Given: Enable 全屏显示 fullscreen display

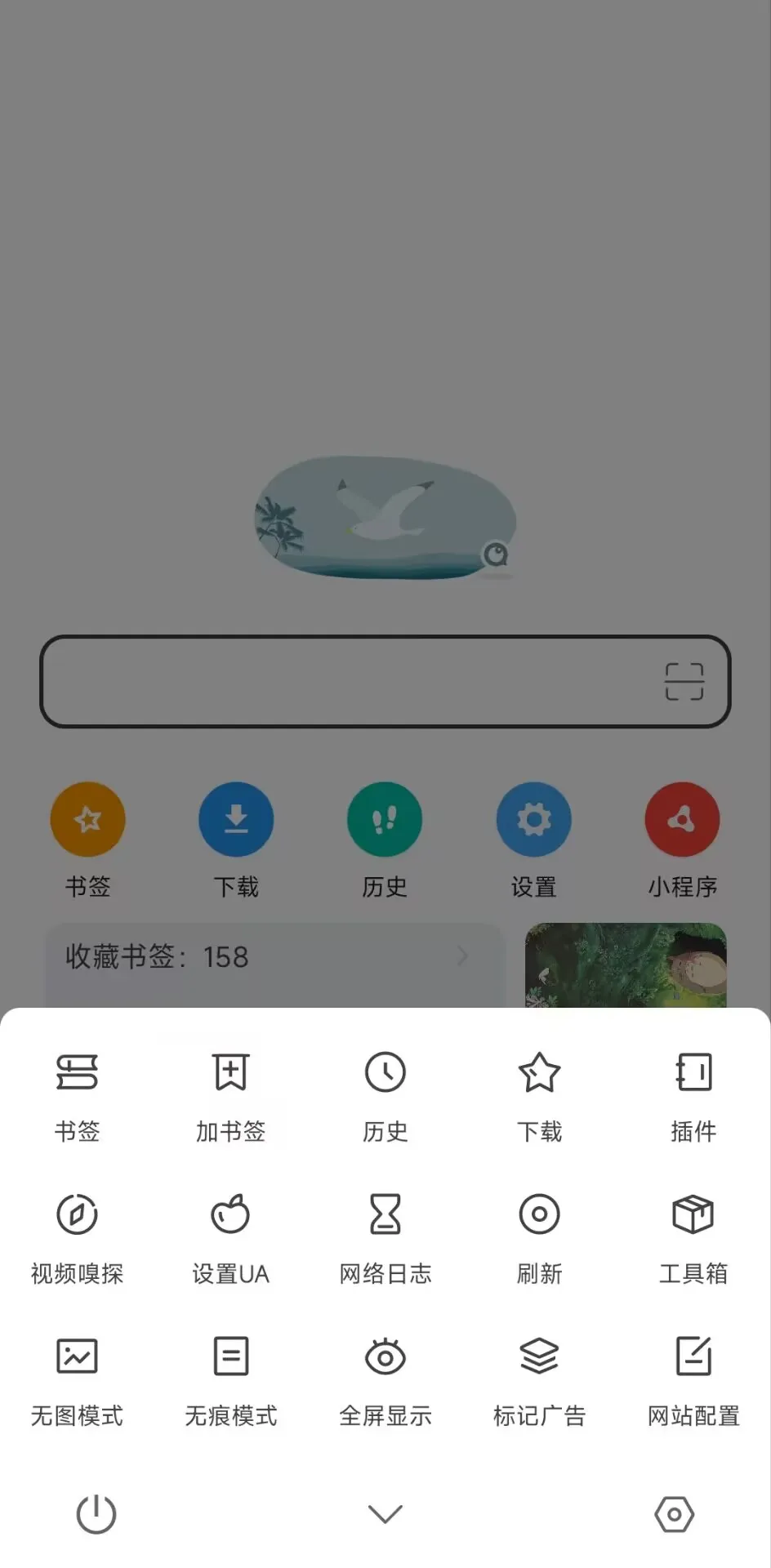Looking at the screenshot, I should point(385,1376).
